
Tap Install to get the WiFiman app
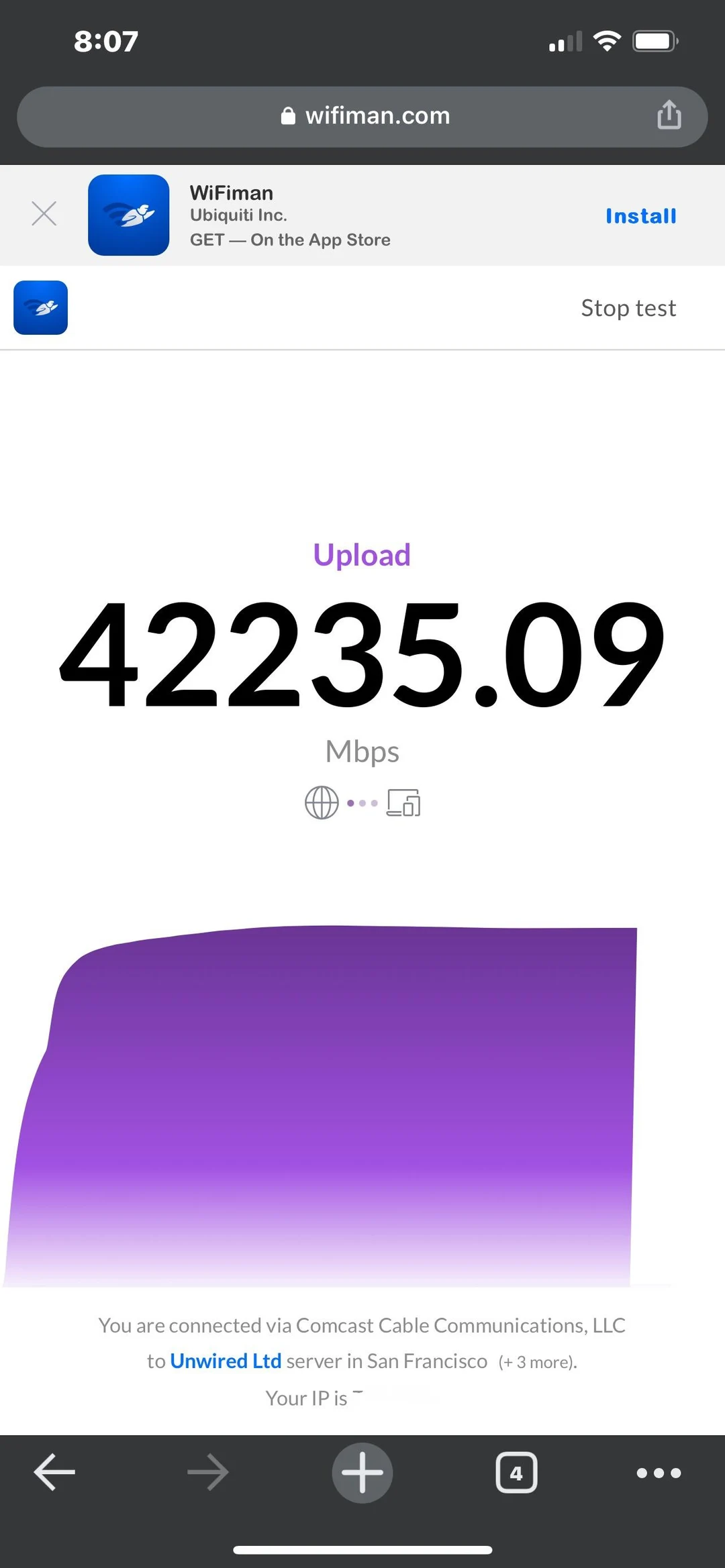click(640, 215)
